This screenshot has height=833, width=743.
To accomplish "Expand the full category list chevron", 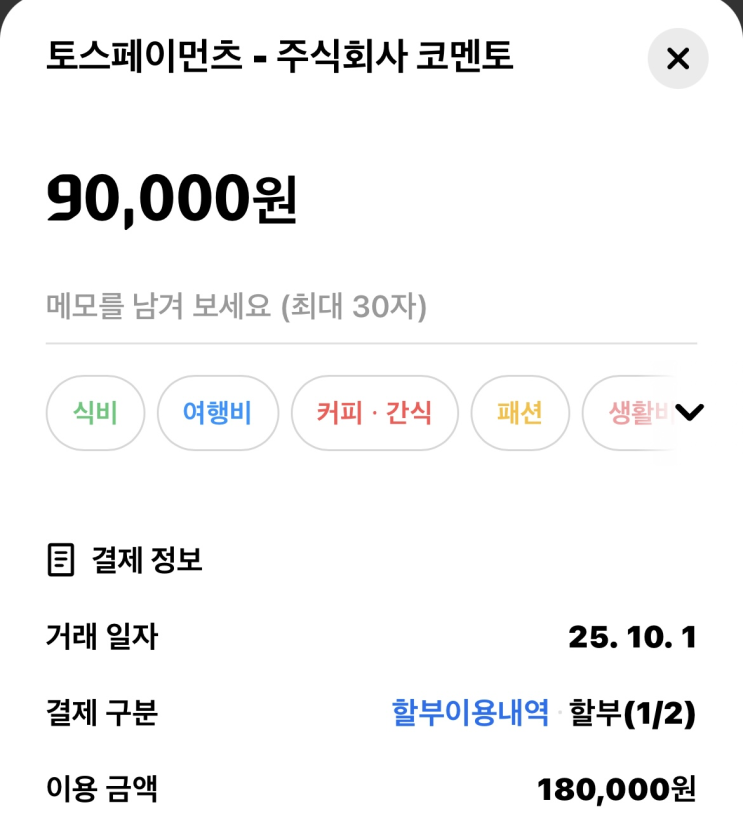I will pyautogui.click(x=690, y=412).
